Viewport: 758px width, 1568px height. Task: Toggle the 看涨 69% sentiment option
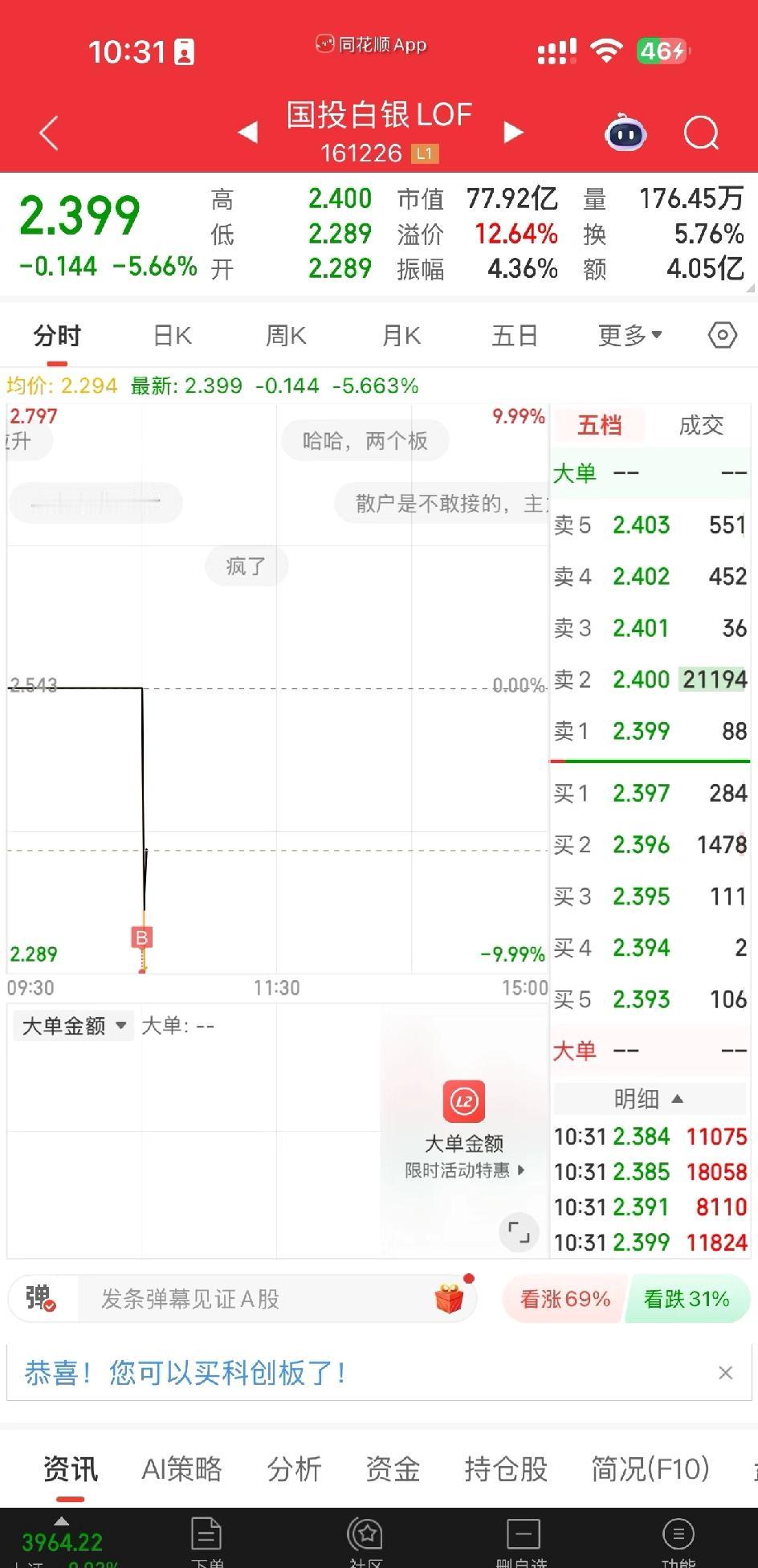(x=563, y=1298)
